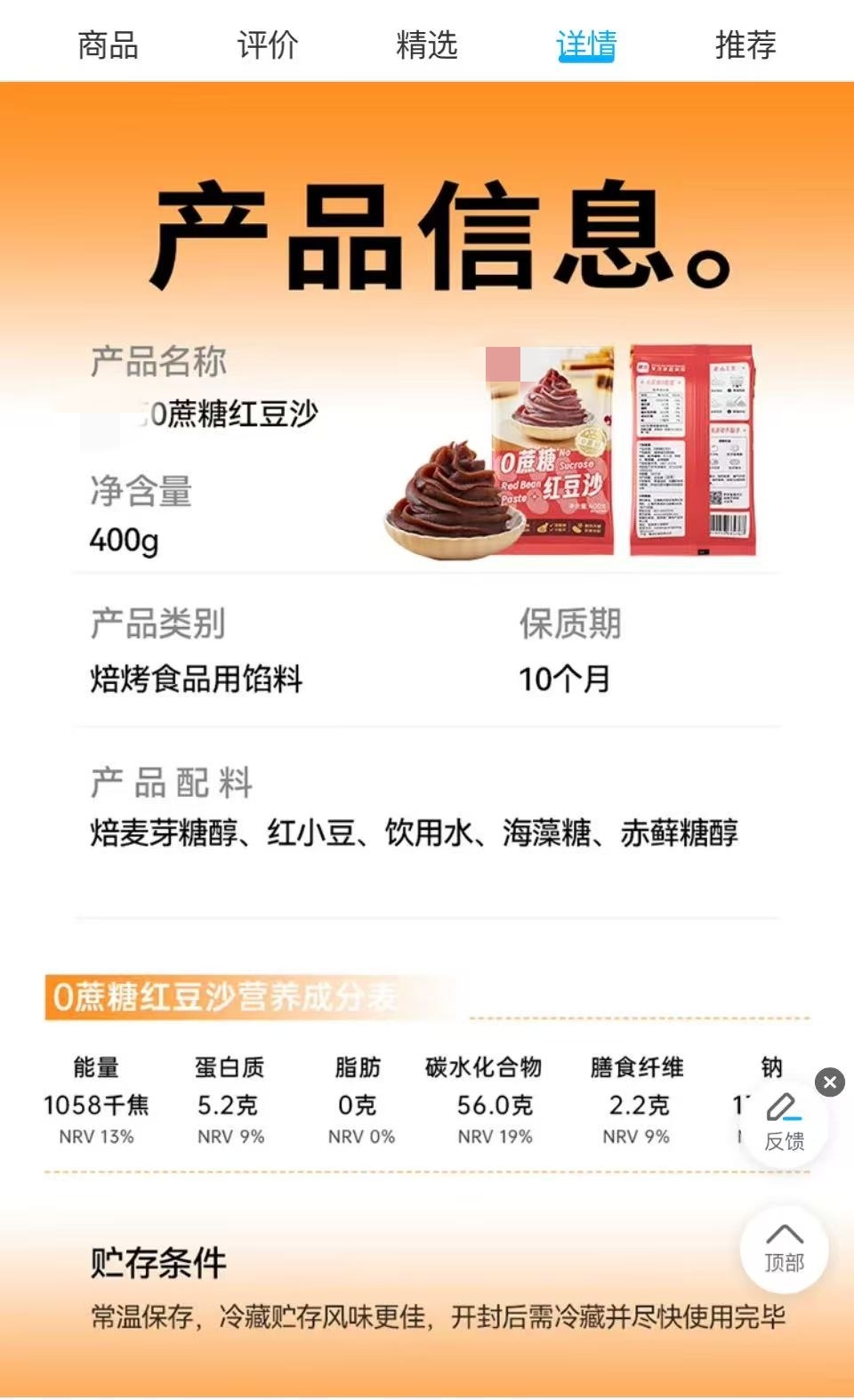Open the 精选 tab
Viewport: 854px width, 1400px height.
coord(426,44)
